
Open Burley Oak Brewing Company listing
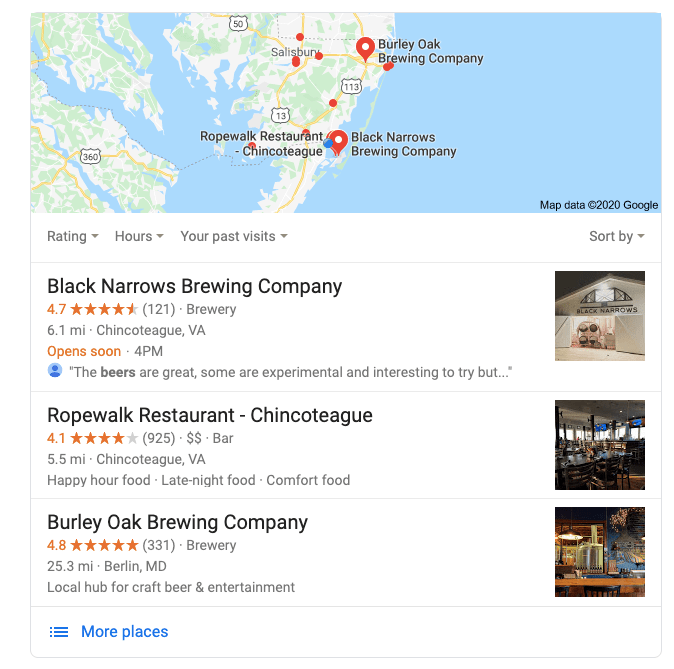[x=178, y=522]
